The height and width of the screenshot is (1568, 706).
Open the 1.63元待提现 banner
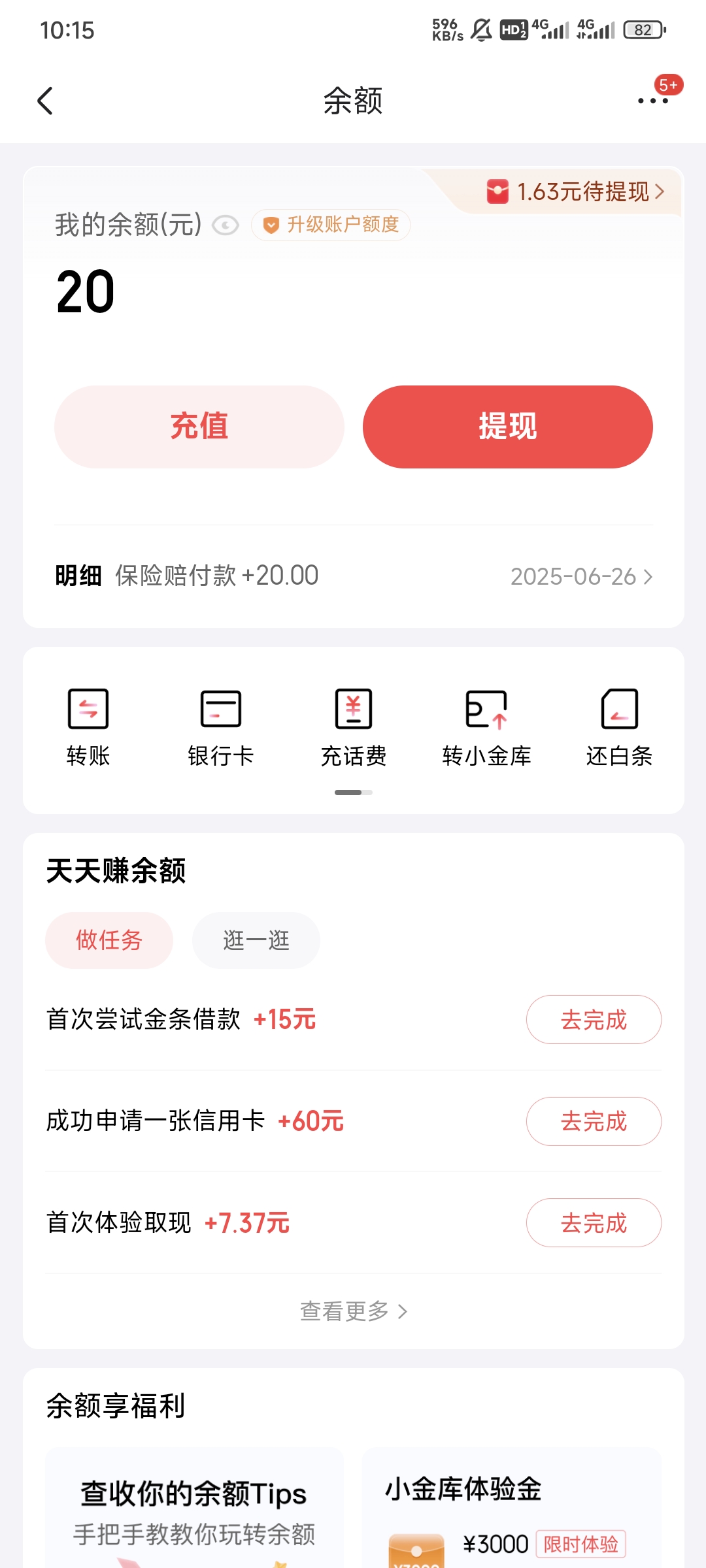pos(575,191)
